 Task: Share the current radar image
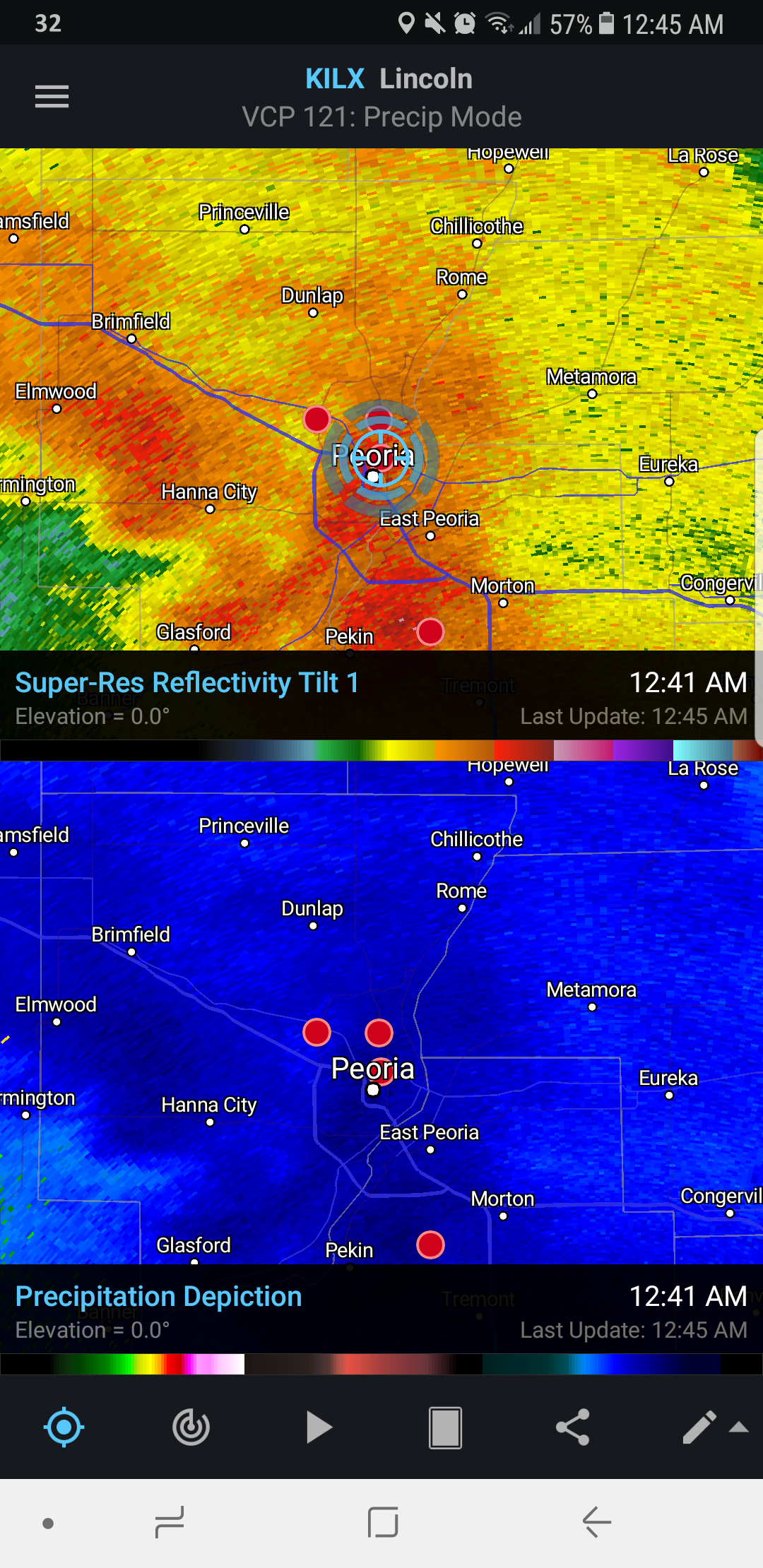[572, 1427]
